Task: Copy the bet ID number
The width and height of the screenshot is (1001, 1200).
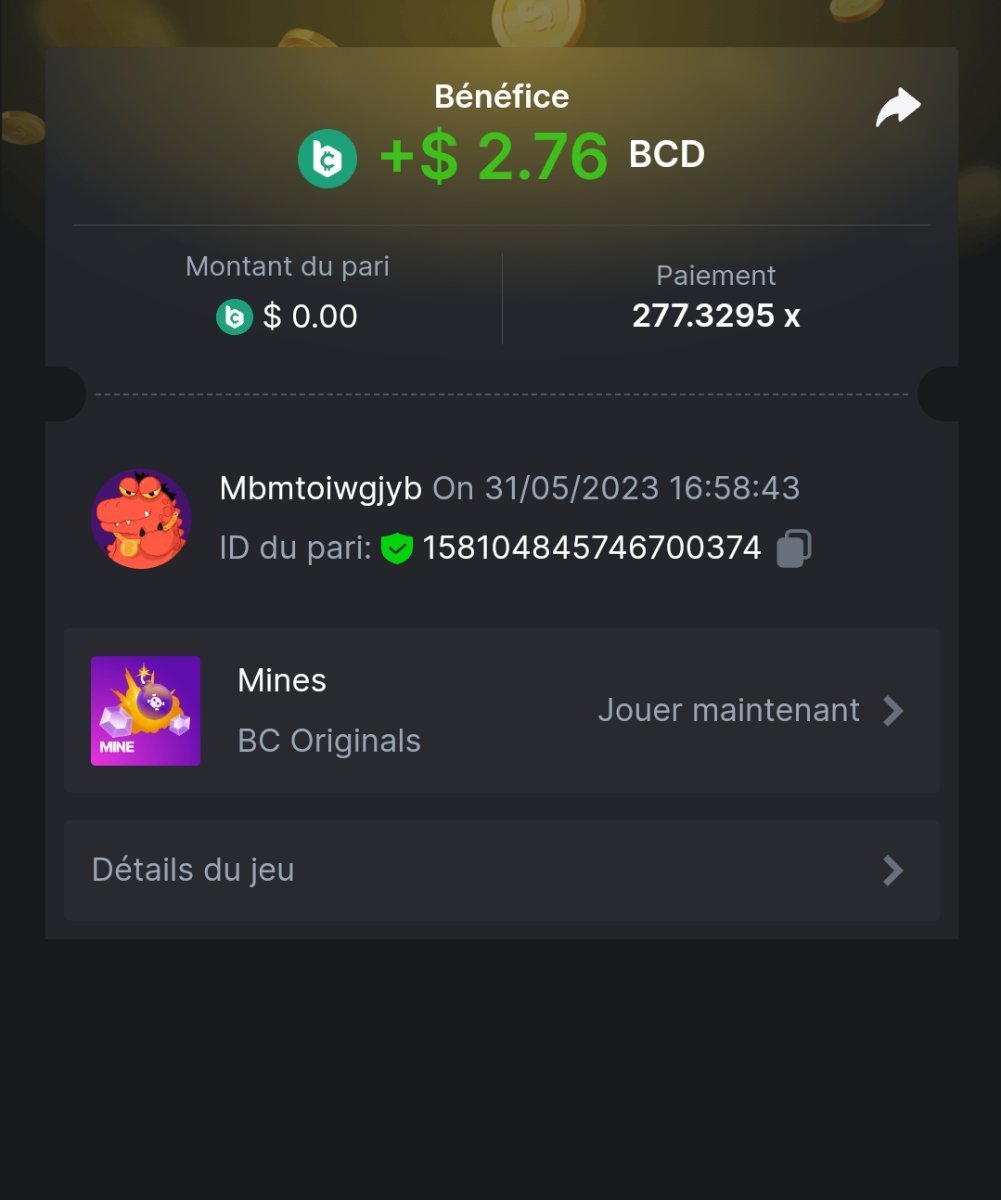Action: (x=793, y=548)
